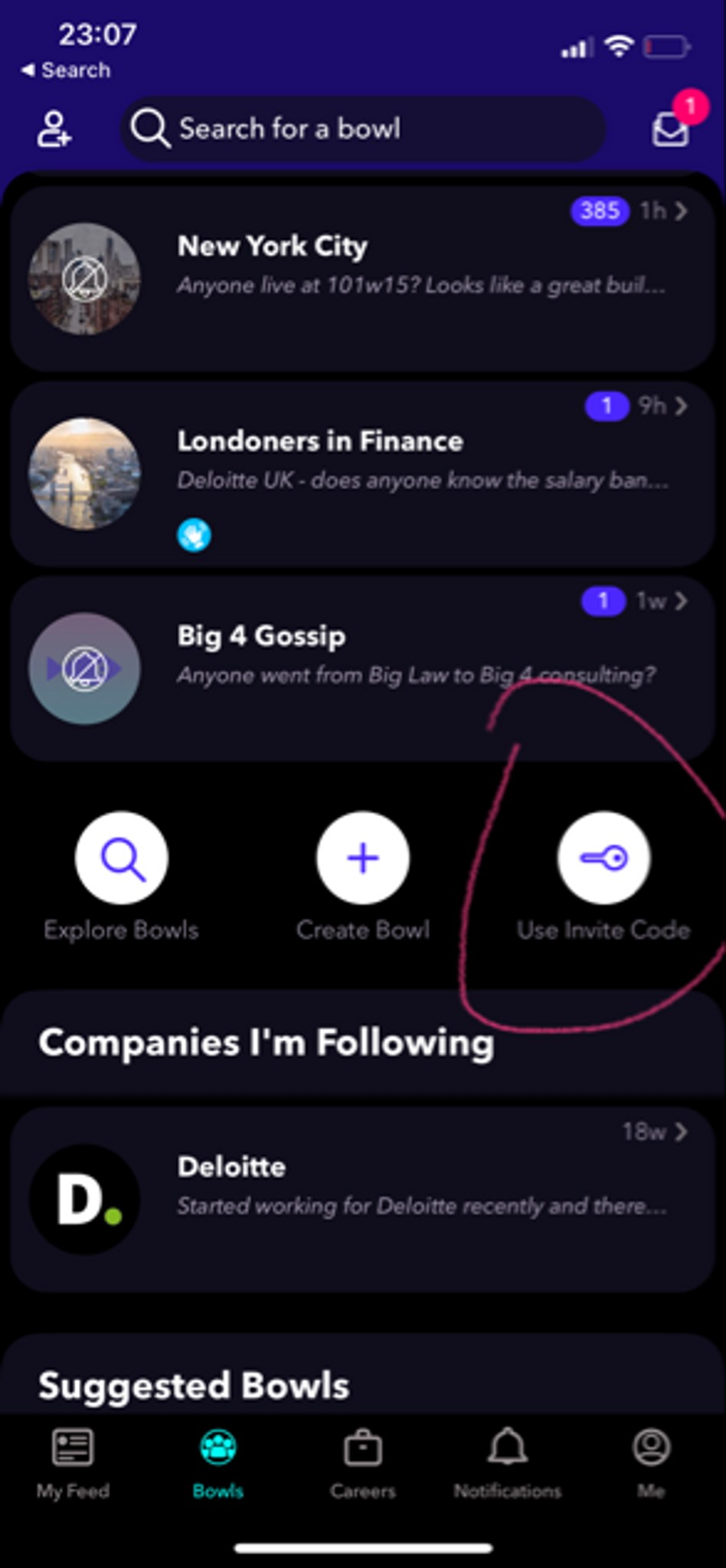Open the add contact icon
Viewport: 726px width, 1568px height.
pos(54,129)
